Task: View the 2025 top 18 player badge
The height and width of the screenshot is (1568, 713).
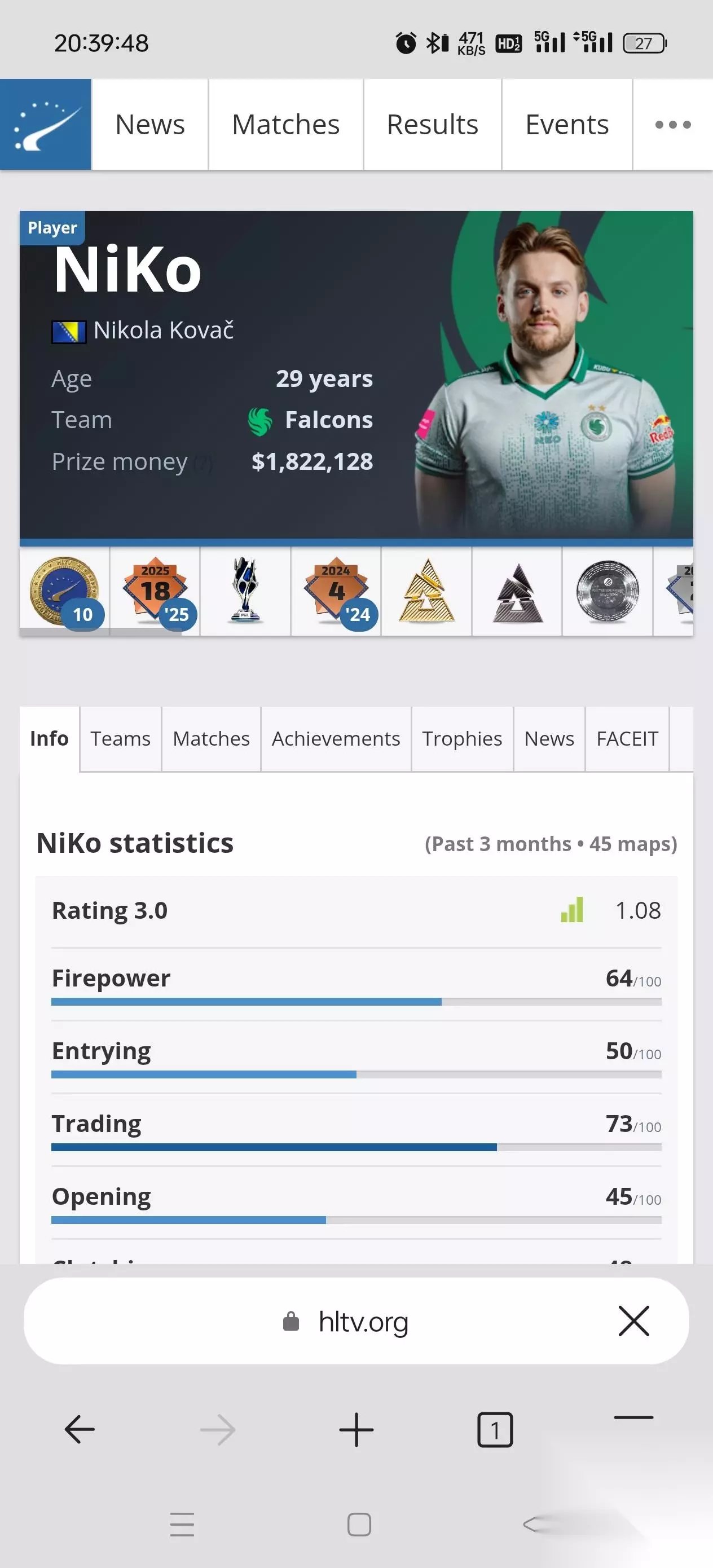Action: 155,591
